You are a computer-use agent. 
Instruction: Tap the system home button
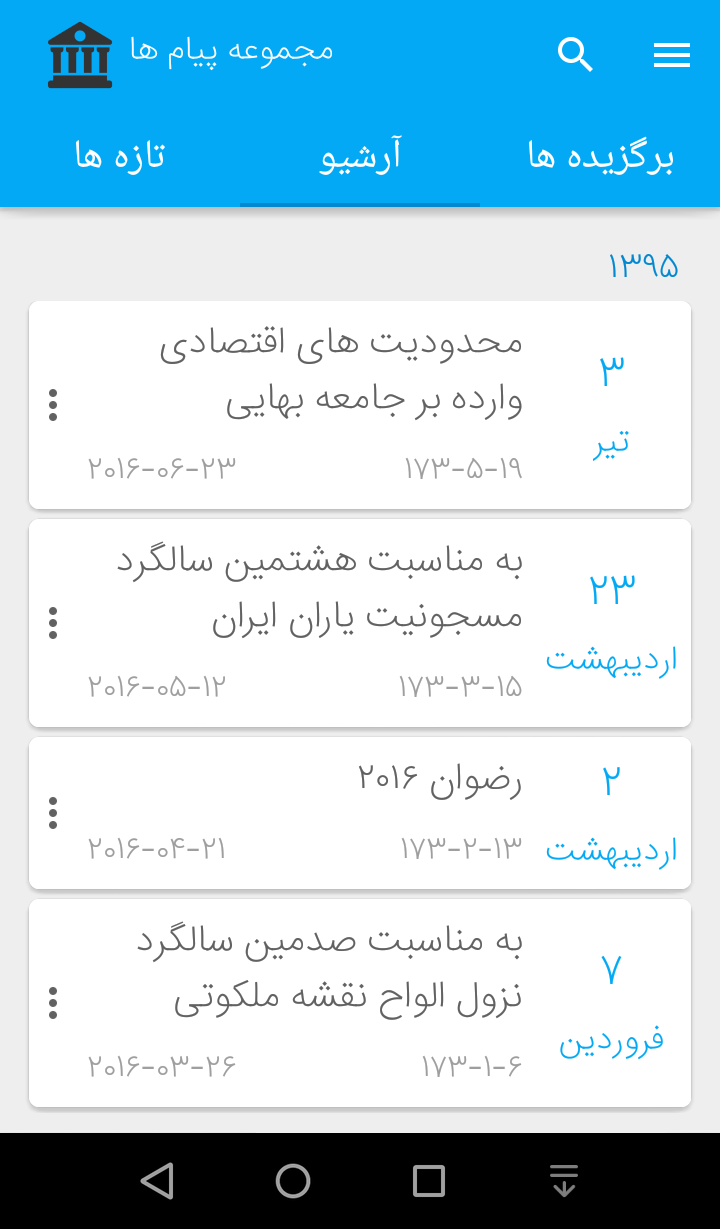(x=293, y=1181)
